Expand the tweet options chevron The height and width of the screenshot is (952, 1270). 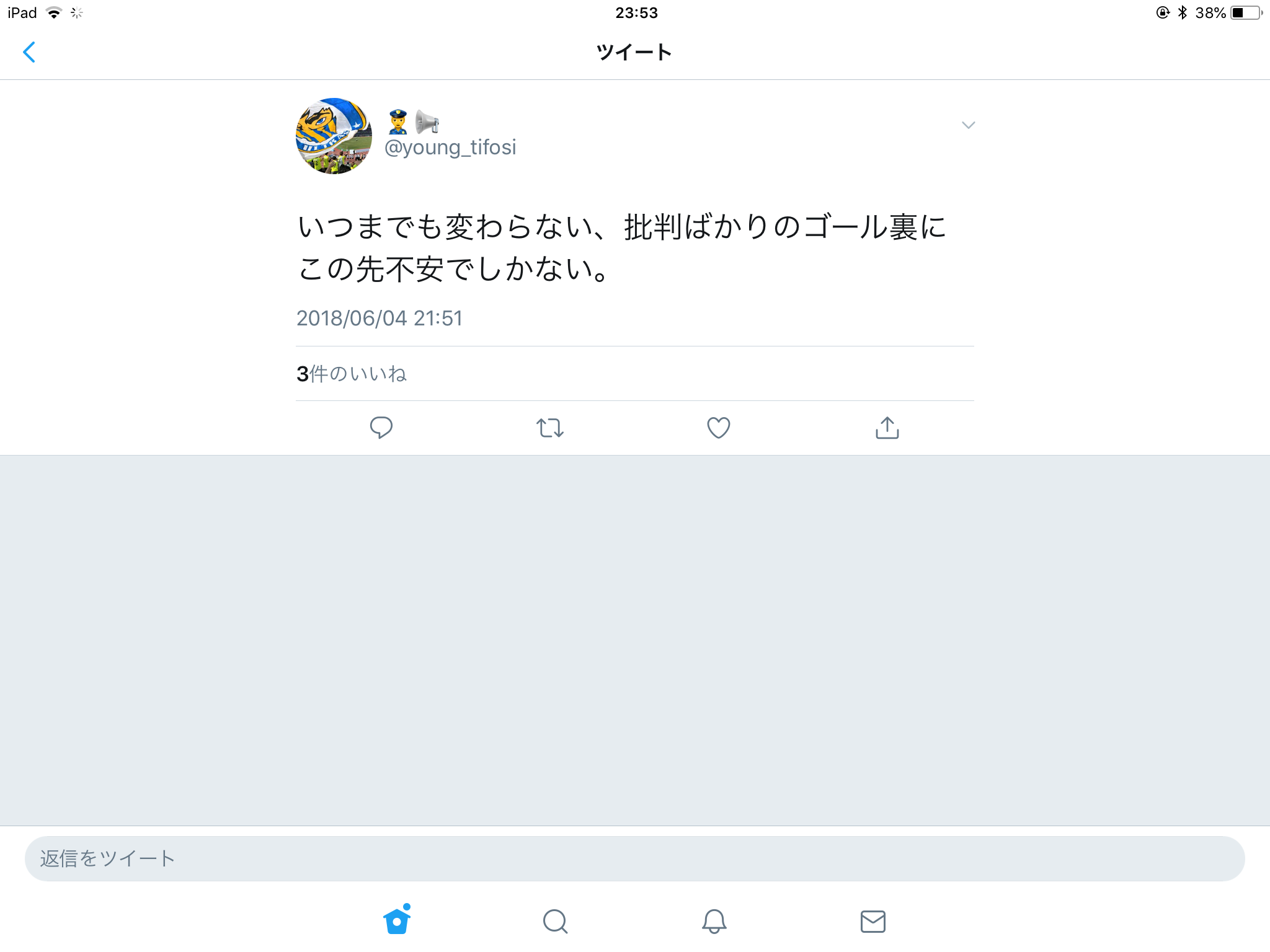click(x=968, y=125)
